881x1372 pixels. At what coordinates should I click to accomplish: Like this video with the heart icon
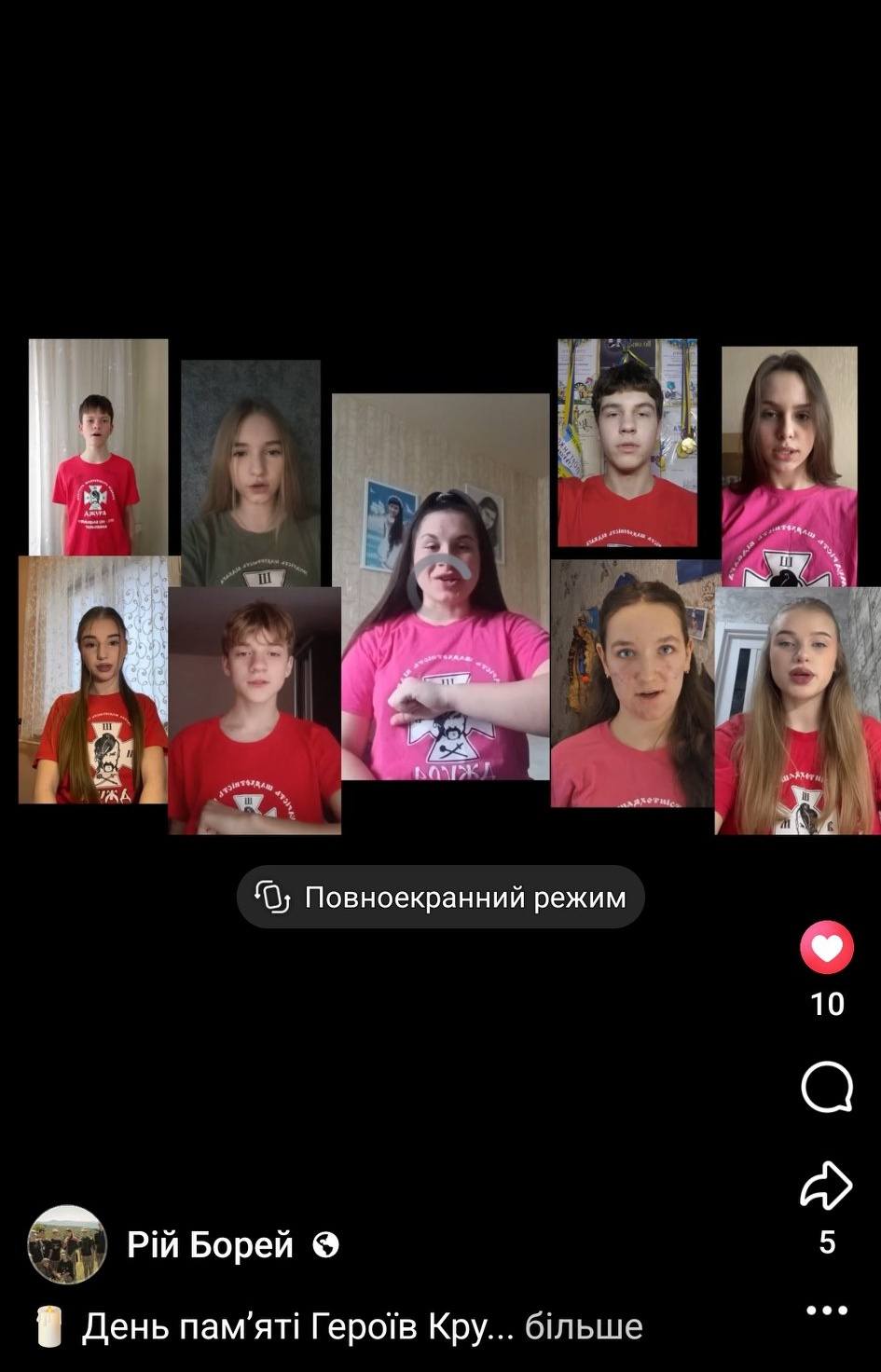pos(827,948)
